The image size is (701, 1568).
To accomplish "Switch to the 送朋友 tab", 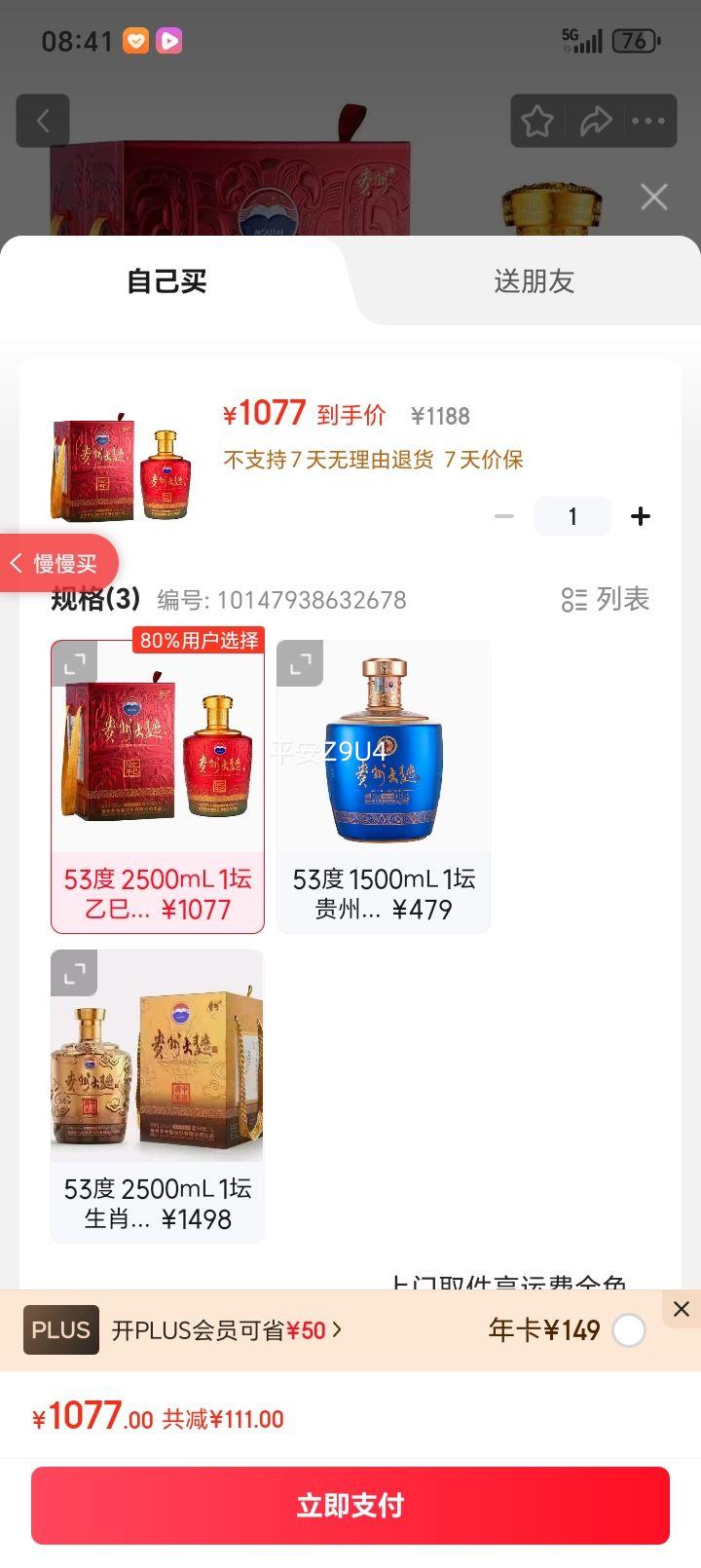I will pyautogui.click(x=534, y=281).
